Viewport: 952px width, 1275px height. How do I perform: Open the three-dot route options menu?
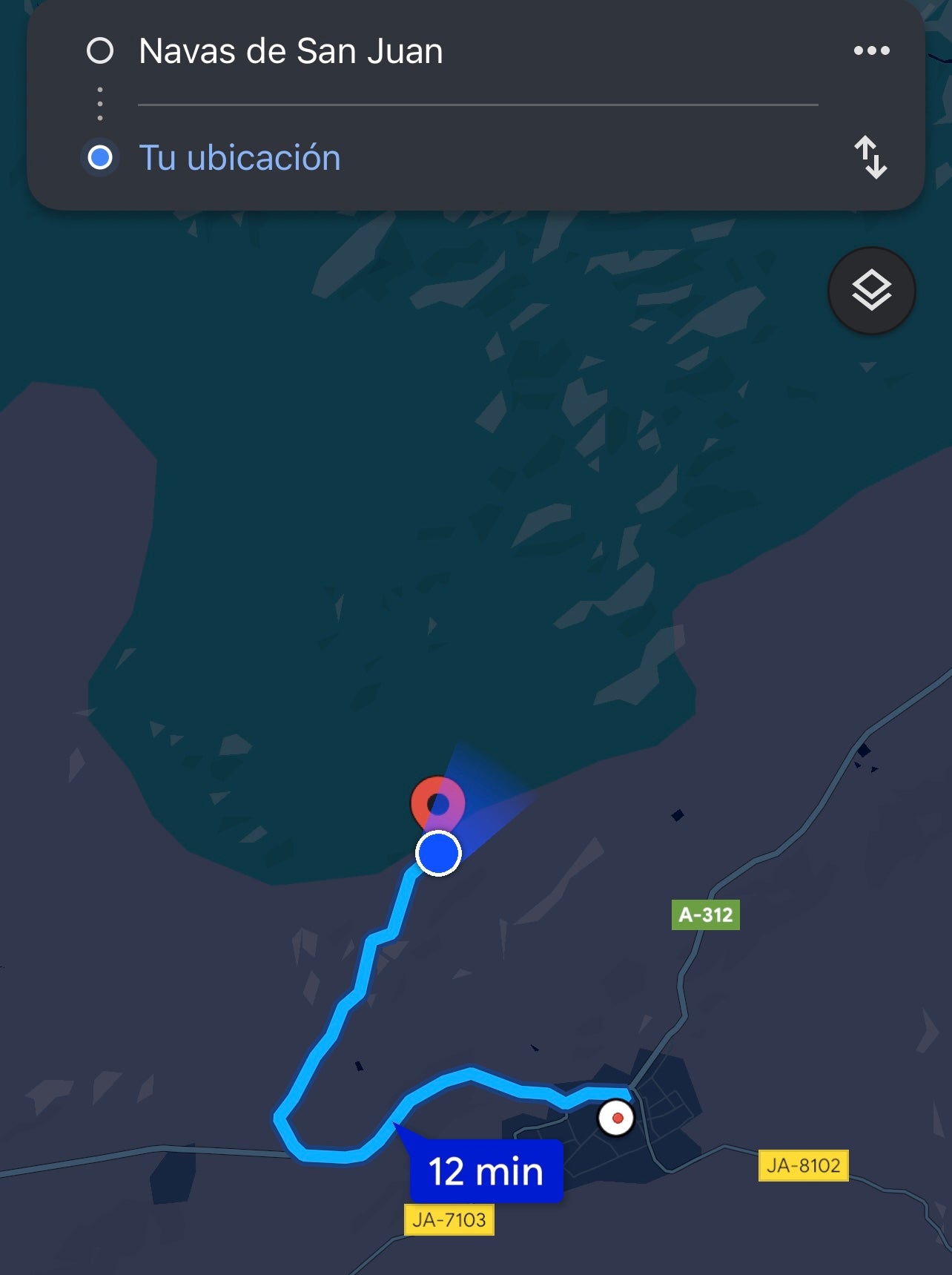(871, 51)
